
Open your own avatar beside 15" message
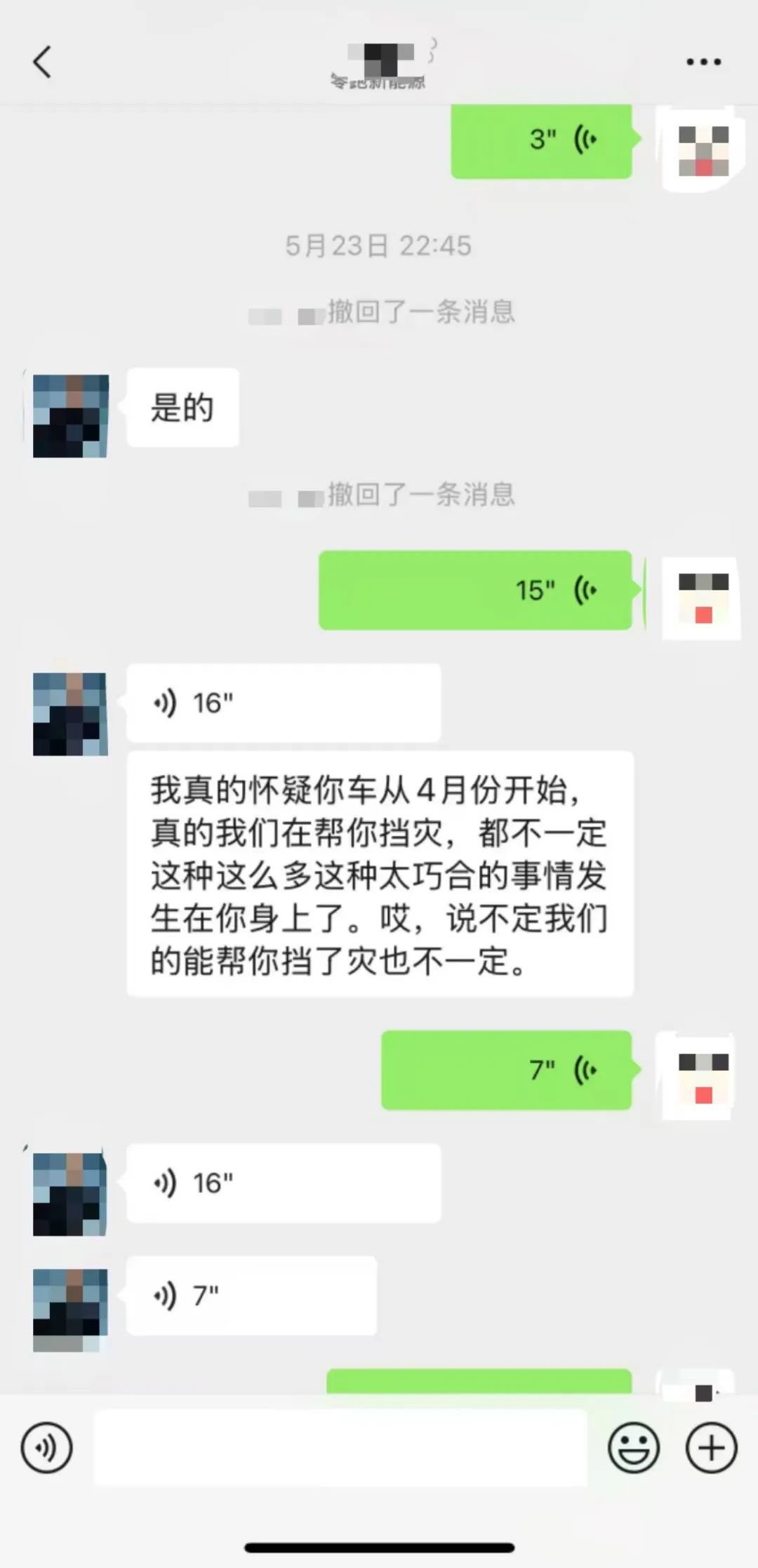(x=703, y=598)
